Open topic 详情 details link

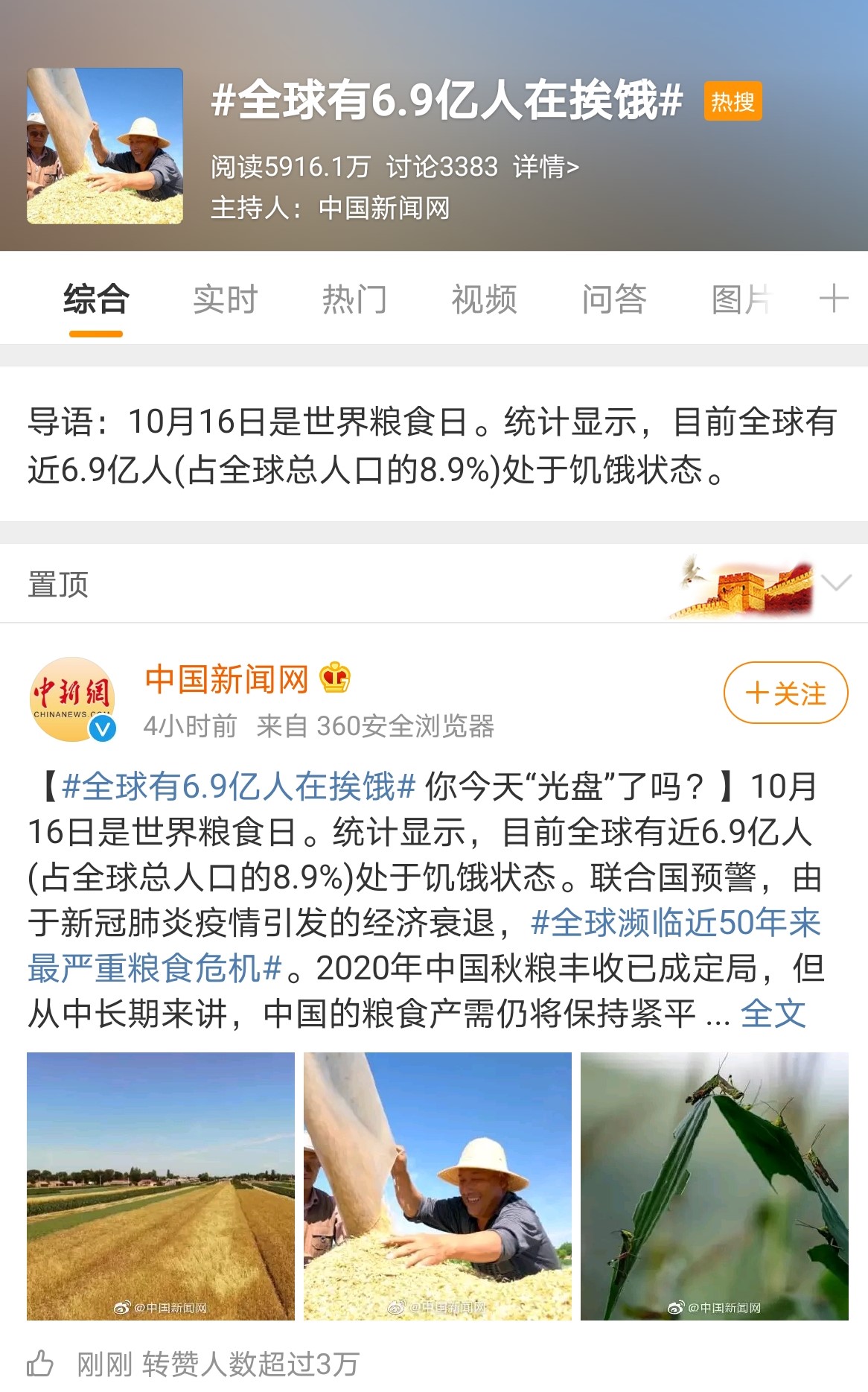(x=546, y=168)
